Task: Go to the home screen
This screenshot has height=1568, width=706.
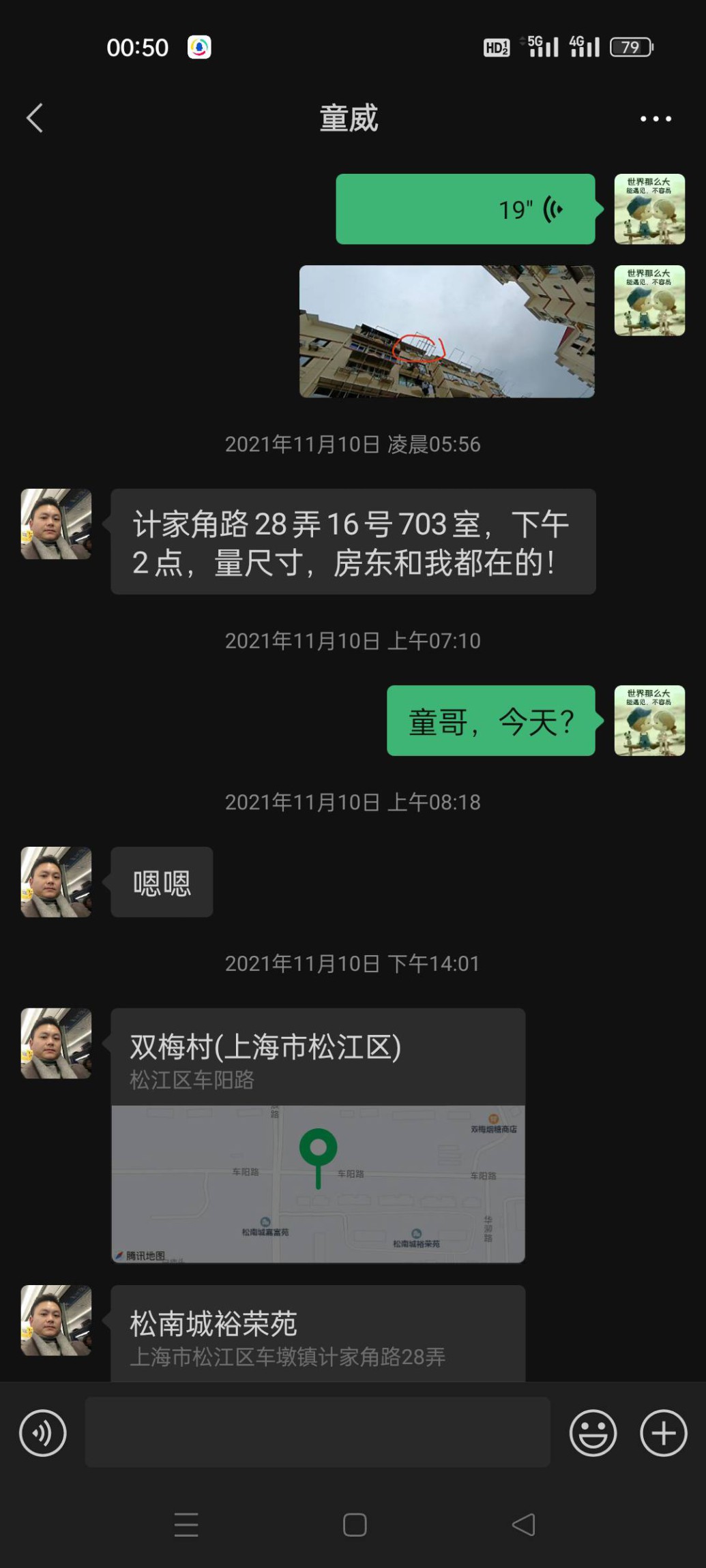Action: [x=355, y=1524]
